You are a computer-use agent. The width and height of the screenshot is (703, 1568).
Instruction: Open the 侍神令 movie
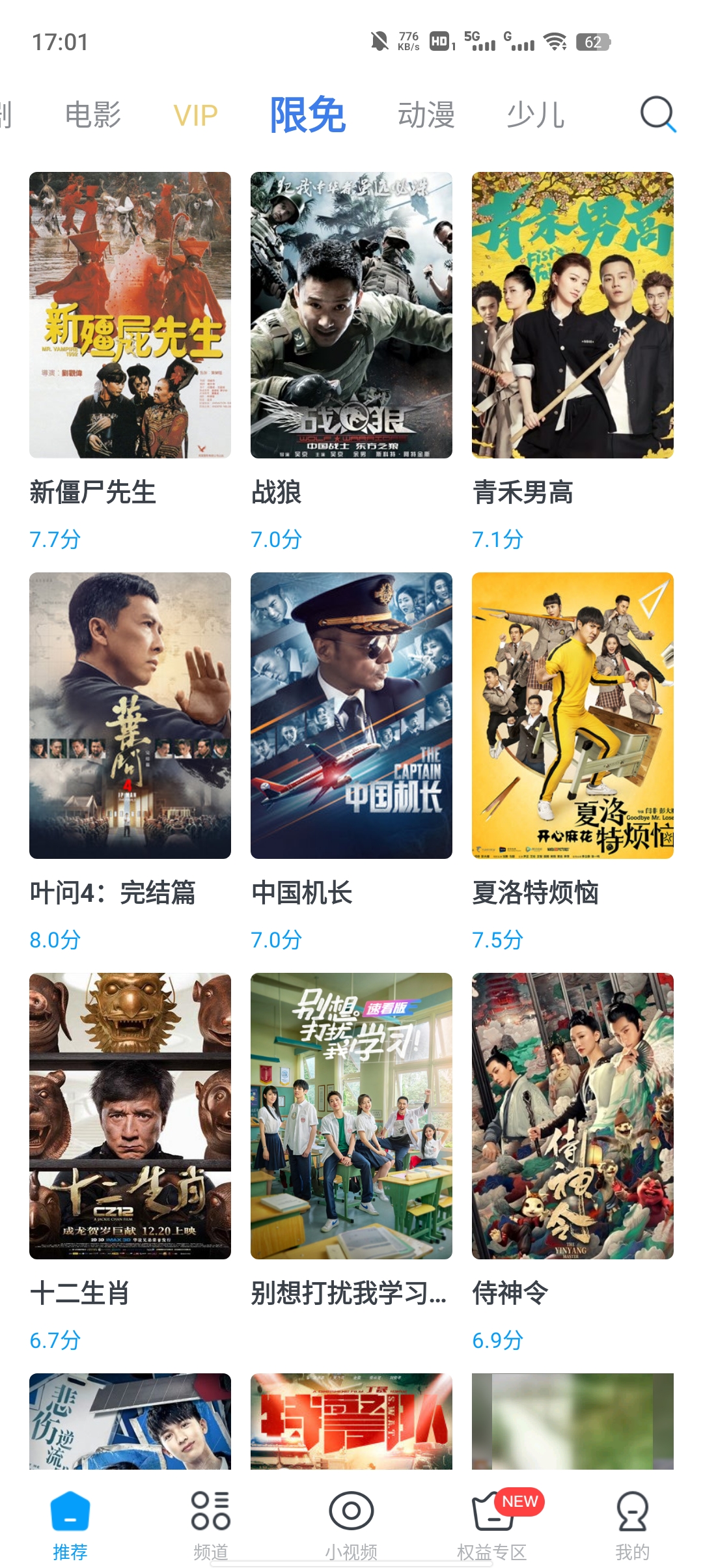[x=573, y=1116]
